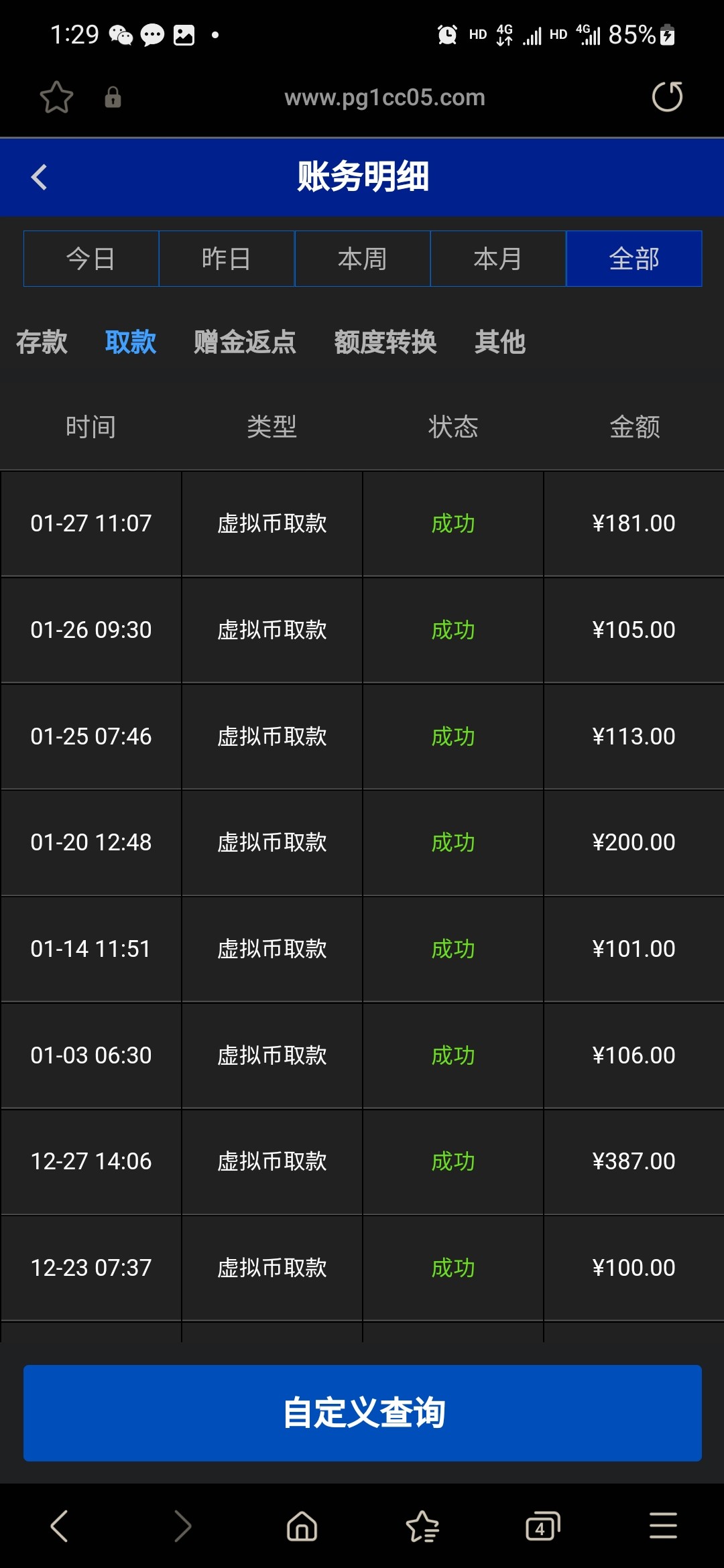The width and height of the screenshot is (724, 1568).
Task: Tap the www.pg1cc05.com address bar
Action: (x=384, y=98)
